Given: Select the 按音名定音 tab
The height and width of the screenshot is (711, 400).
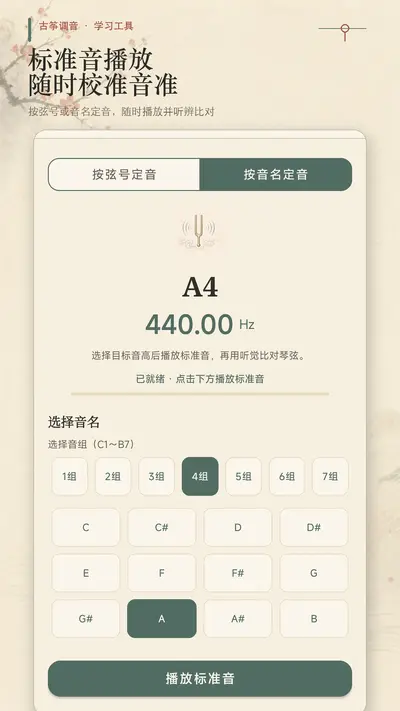Looking at the screenshot, I should [x=276, y=175].
